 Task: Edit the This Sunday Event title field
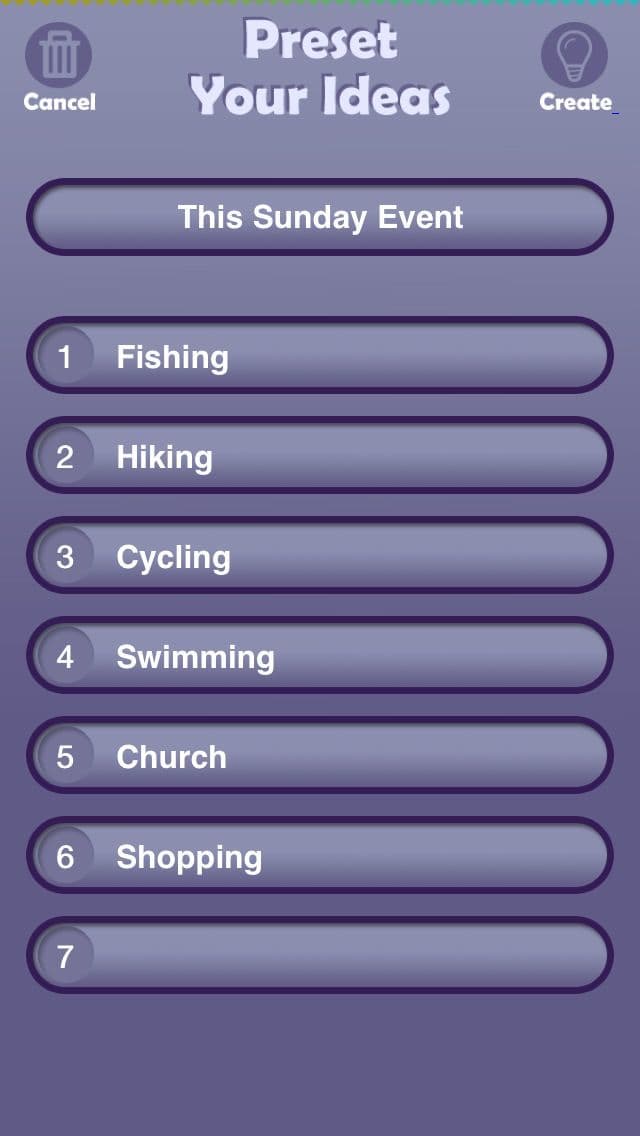(320, 217)
